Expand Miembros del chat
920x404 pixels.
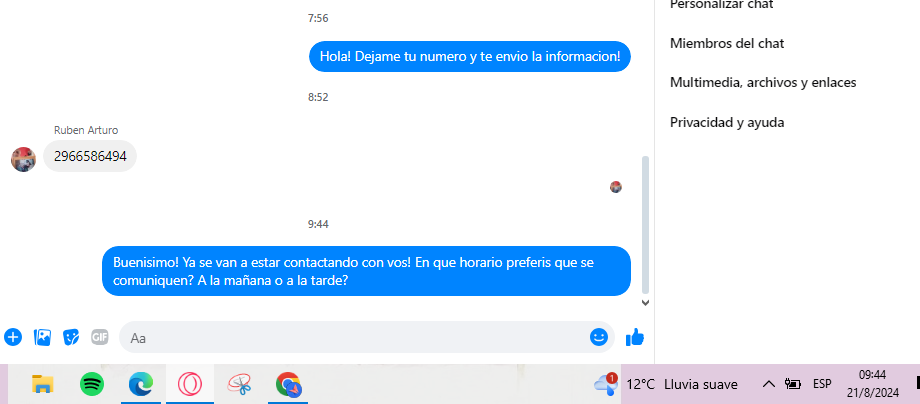726,43
